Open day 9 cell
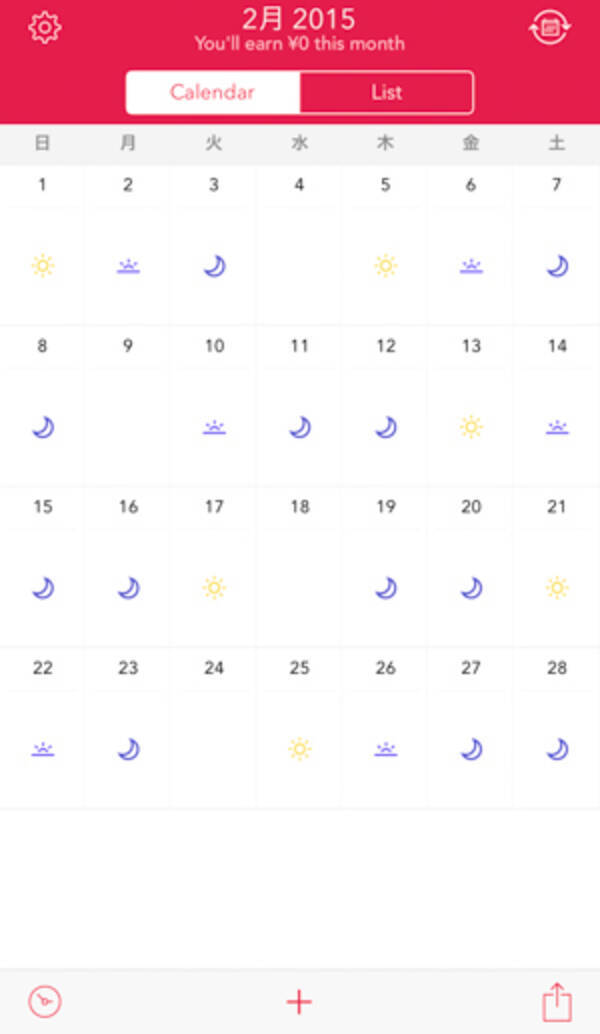The image size is (600, 1034). (128, 407)
